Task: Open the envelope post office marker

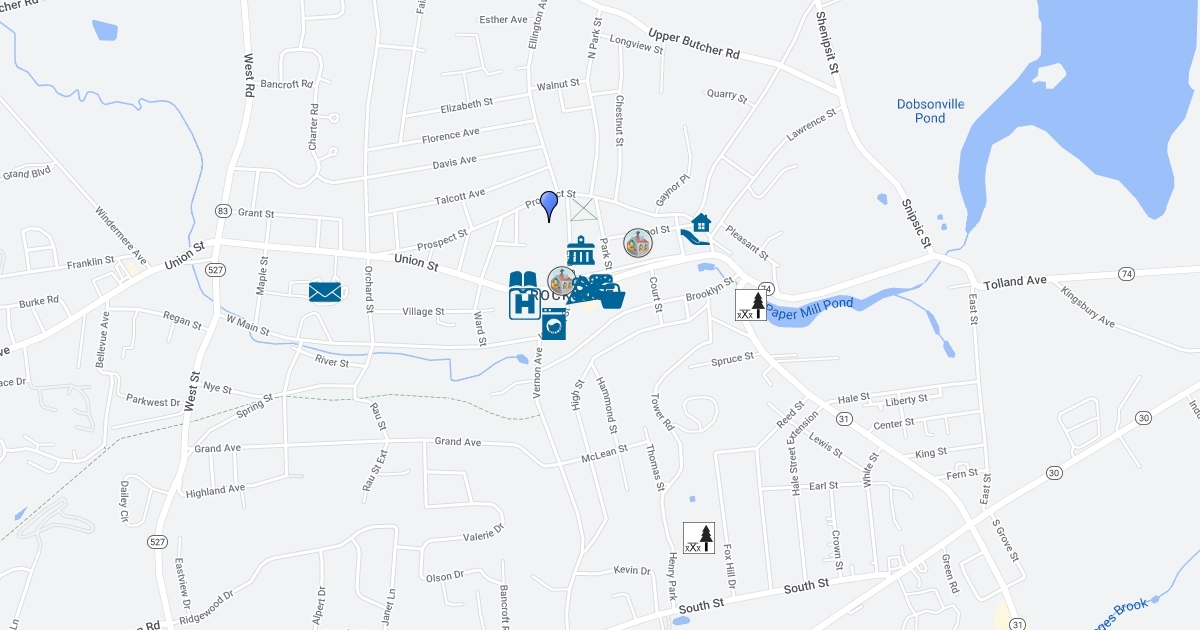Action: pyautogui.click(x=325, y=292)
